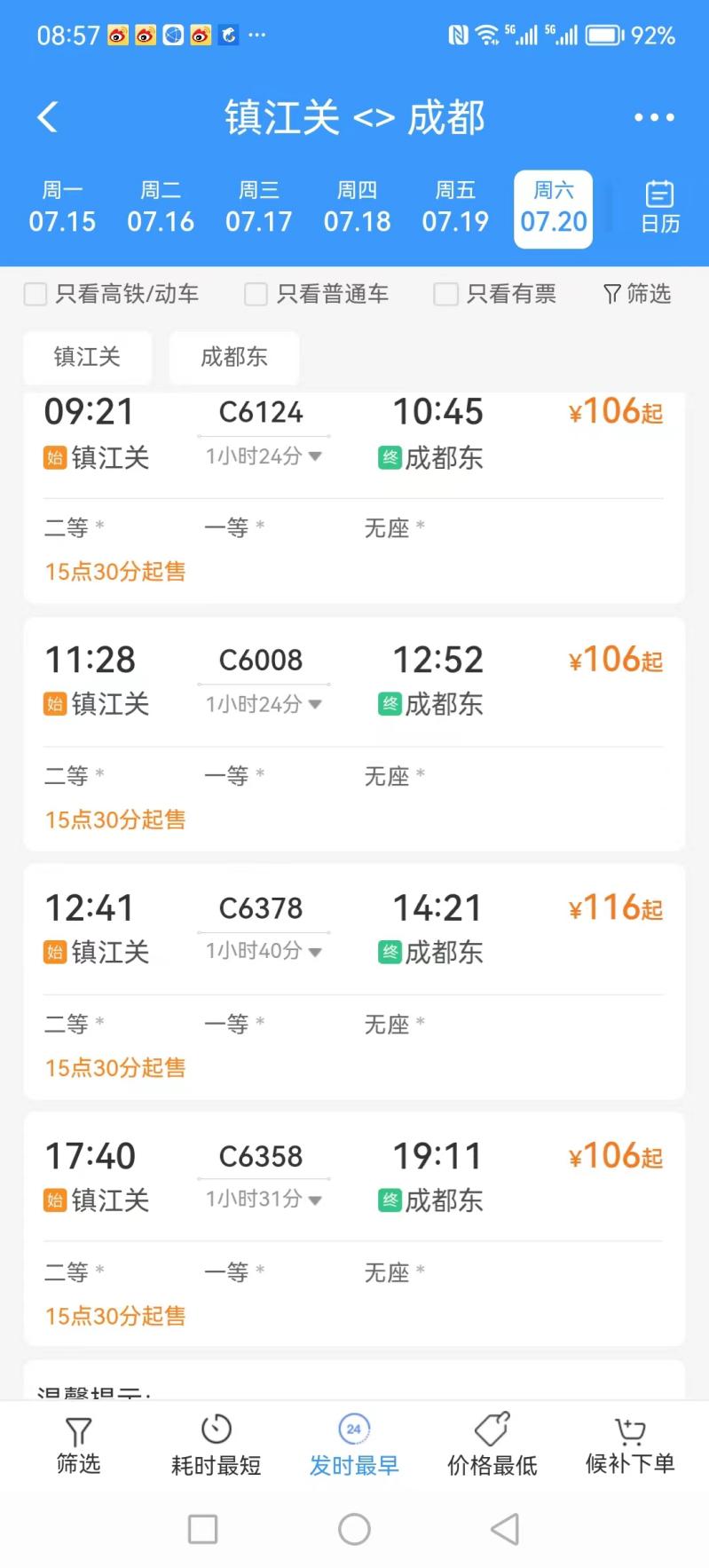Open the three-dot overflow menu
The height and width of the screenshot is (1568, 709).
(x=654, y=117)
